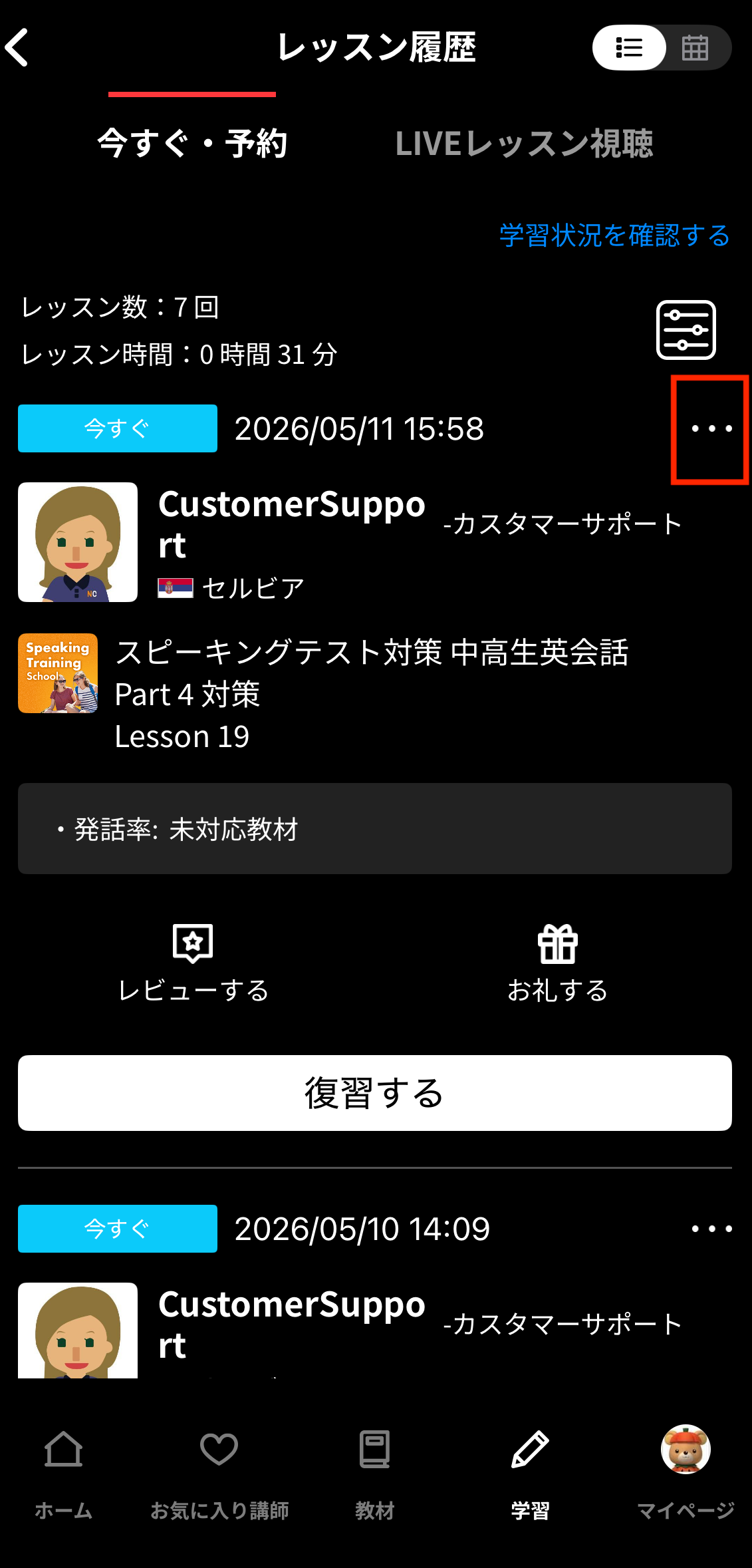Tap お礼する to send thanks

click(x=558, y=963)
